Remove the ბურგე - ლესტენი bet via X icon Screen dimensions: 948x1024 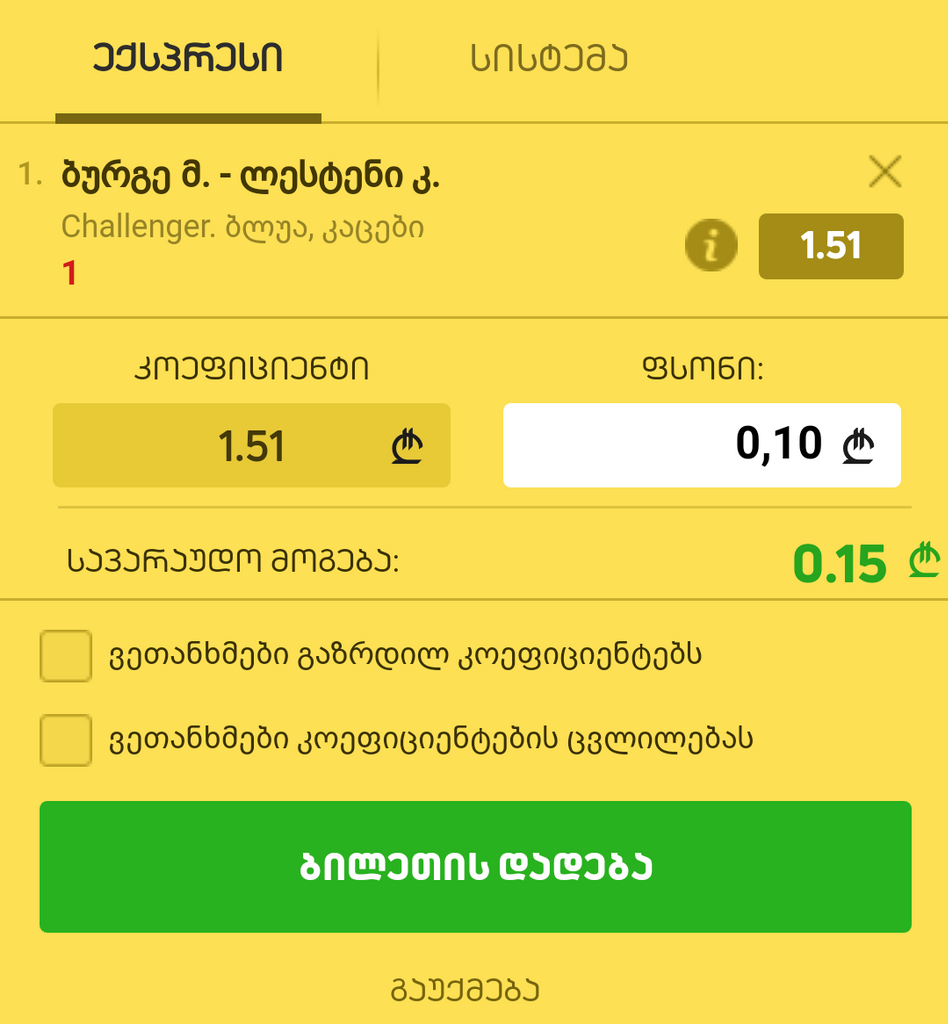(x=884, y=172)
